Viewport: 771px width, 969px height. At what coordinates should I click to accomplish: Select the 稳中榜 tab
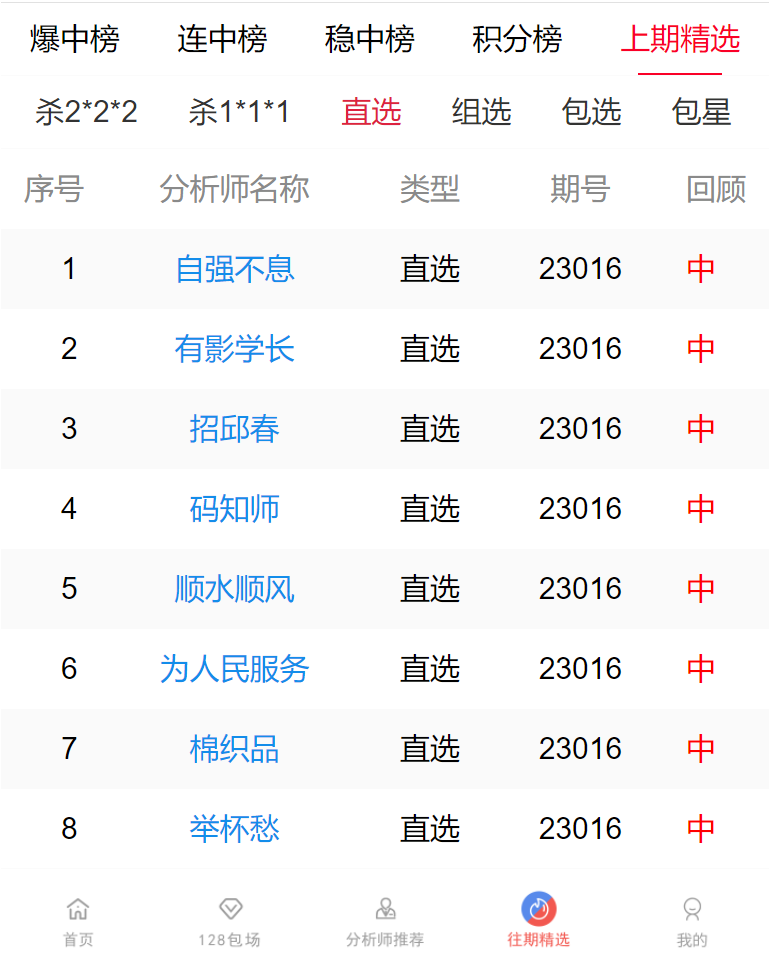(369, 40)
